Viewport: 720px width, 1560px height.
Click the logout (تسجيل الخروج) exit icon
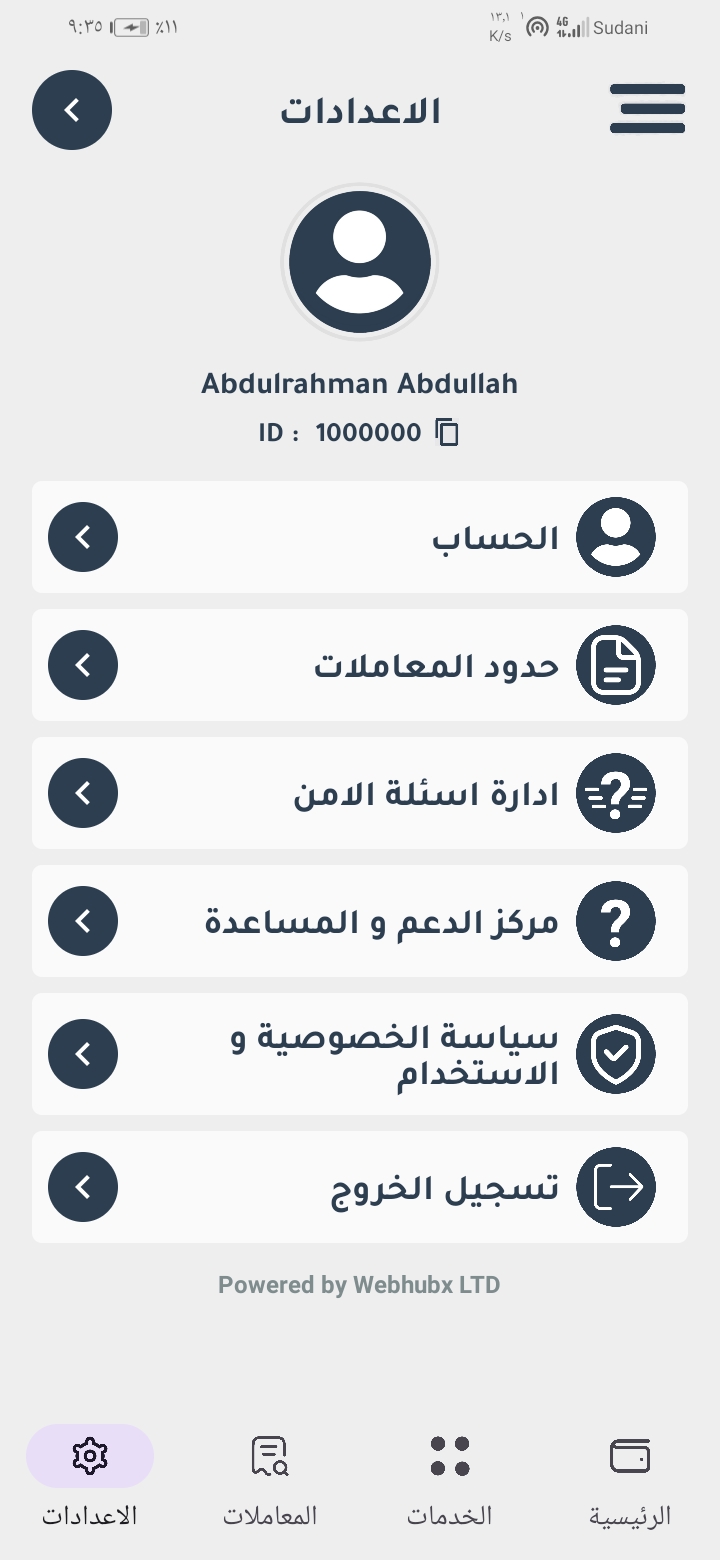click(x=616, y=1187)
